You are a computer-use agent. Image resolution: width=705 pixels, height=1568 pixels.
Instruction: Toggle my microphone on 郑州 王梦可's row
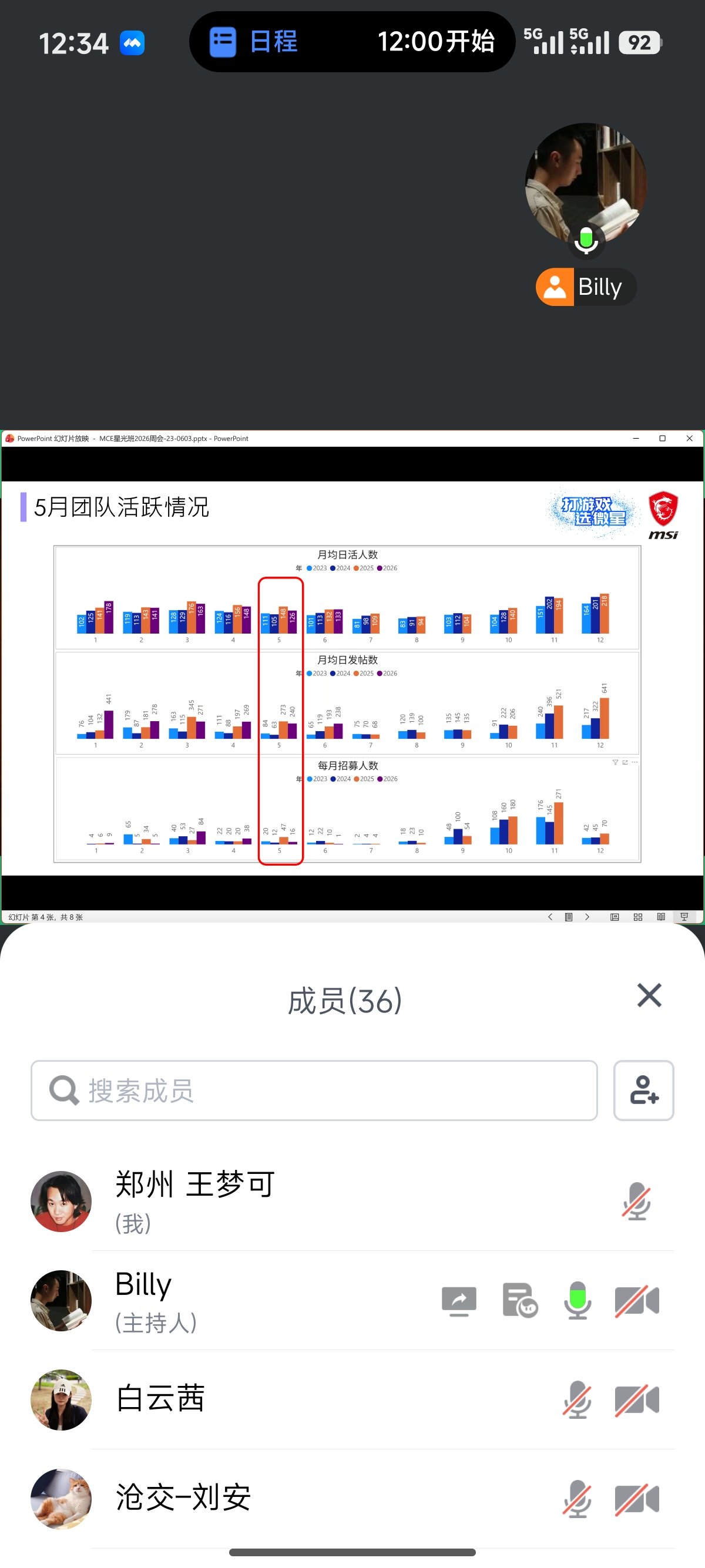[637, 1202]
